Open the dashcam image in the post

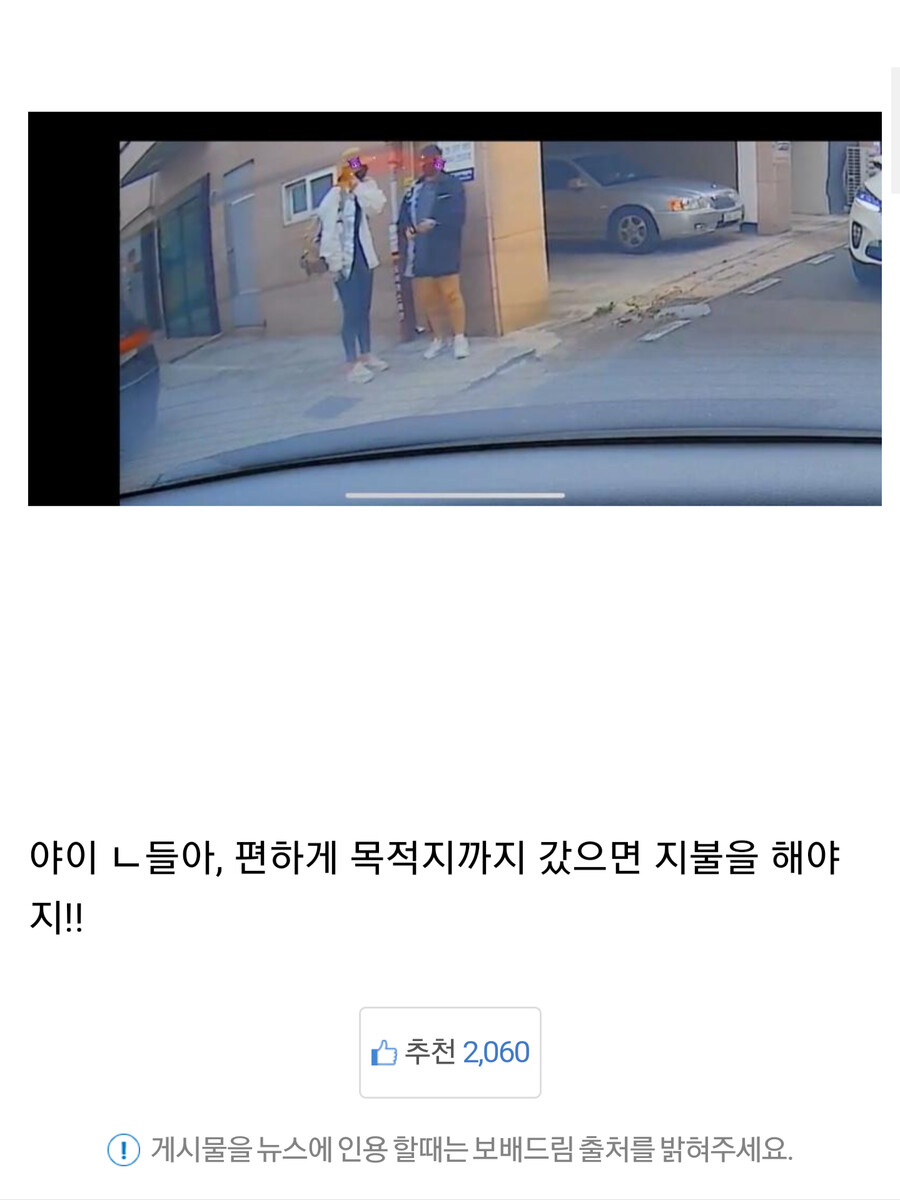[455, 309]
